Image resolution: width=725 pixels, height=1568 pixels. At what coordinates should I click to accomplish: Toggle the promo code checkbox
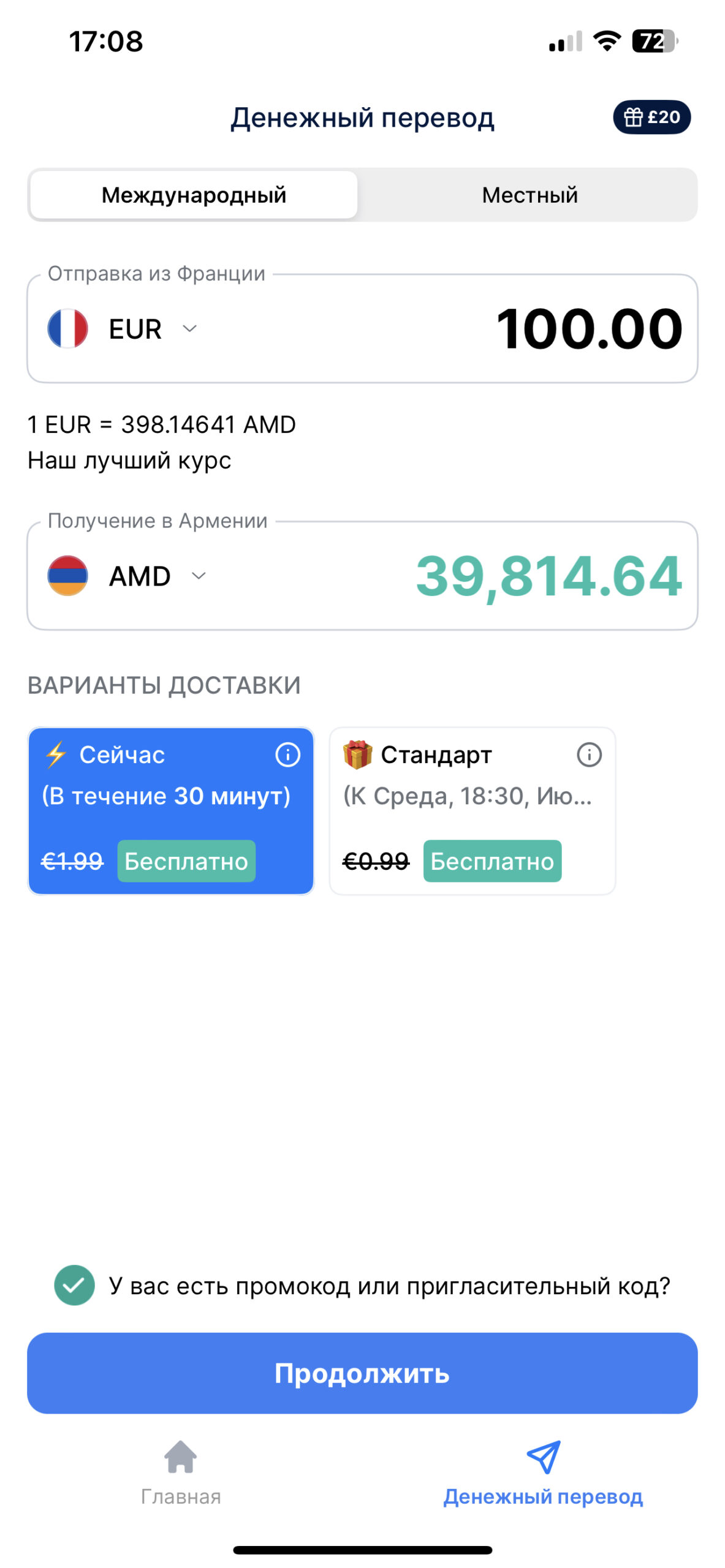[74, 1286]
